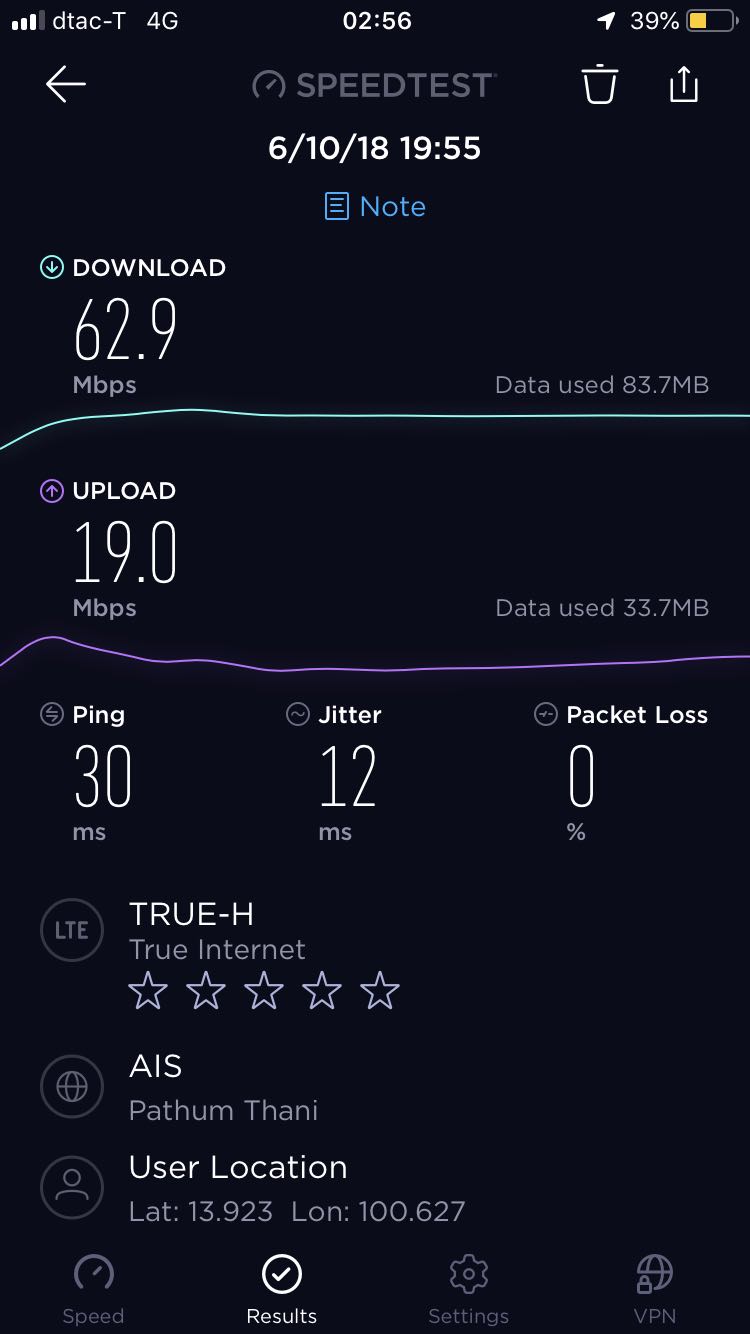Switch to the VPN tab

point(655,1289)
